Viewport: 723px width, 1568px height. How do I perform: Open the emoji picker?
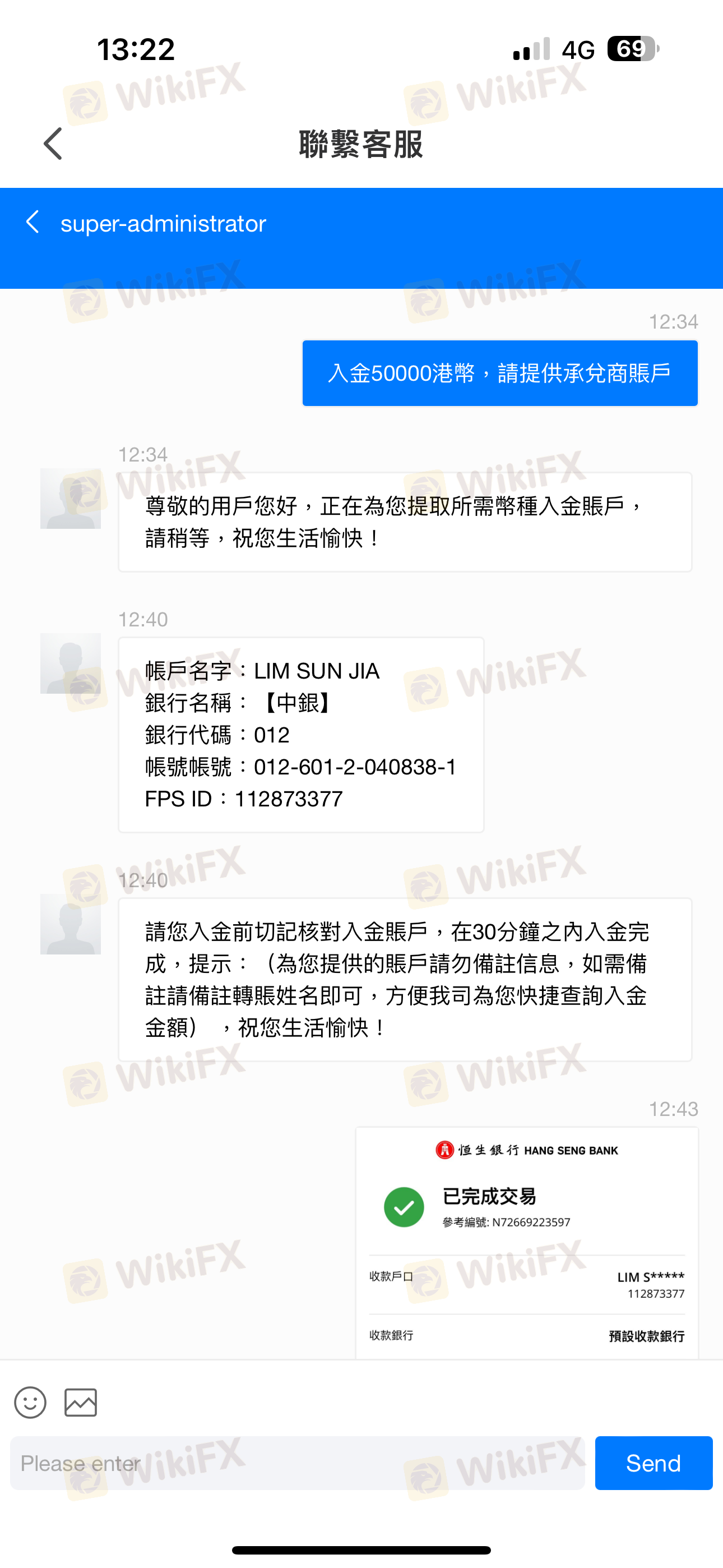30,1403
